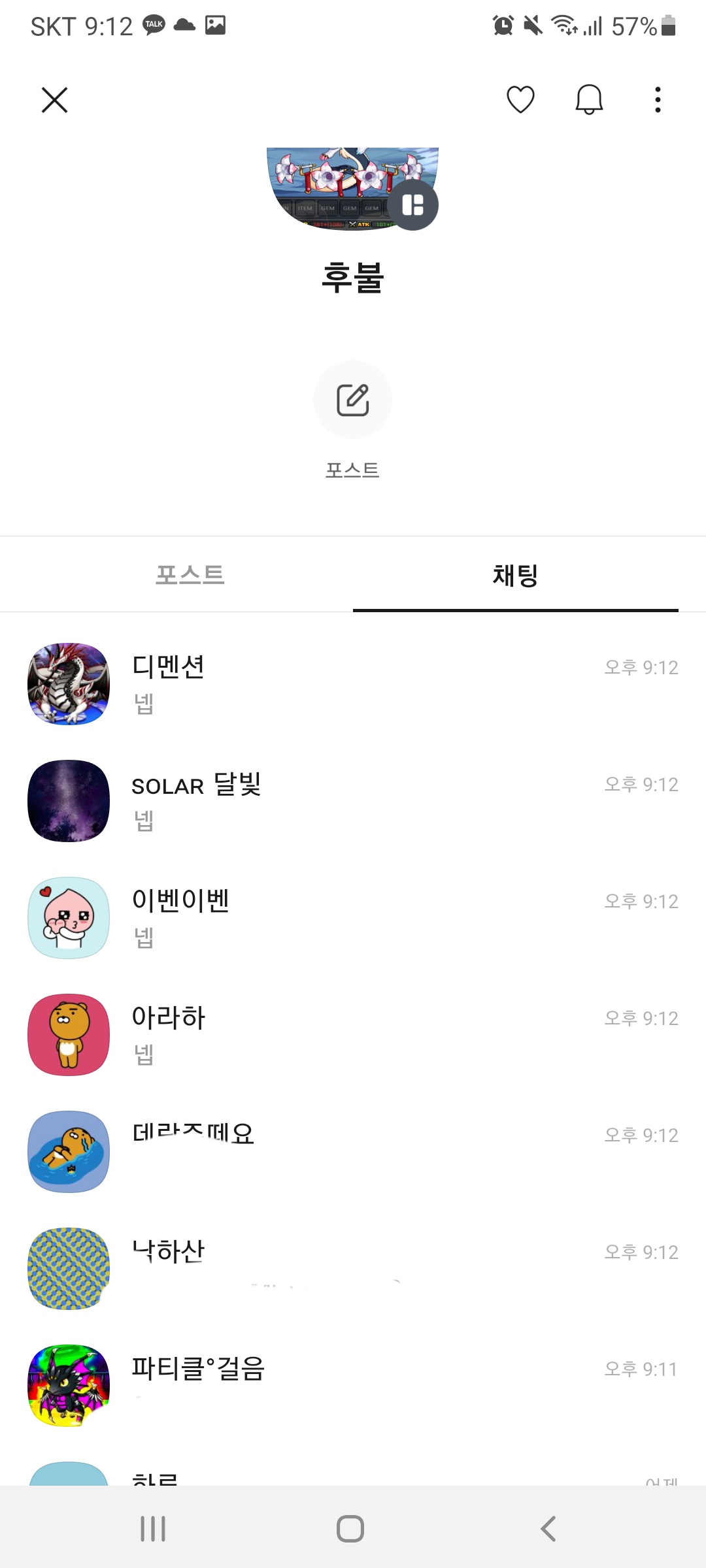Open the chat row timestamped 오후 9:12 with blue Ryan avatar

coord(353,1151)
